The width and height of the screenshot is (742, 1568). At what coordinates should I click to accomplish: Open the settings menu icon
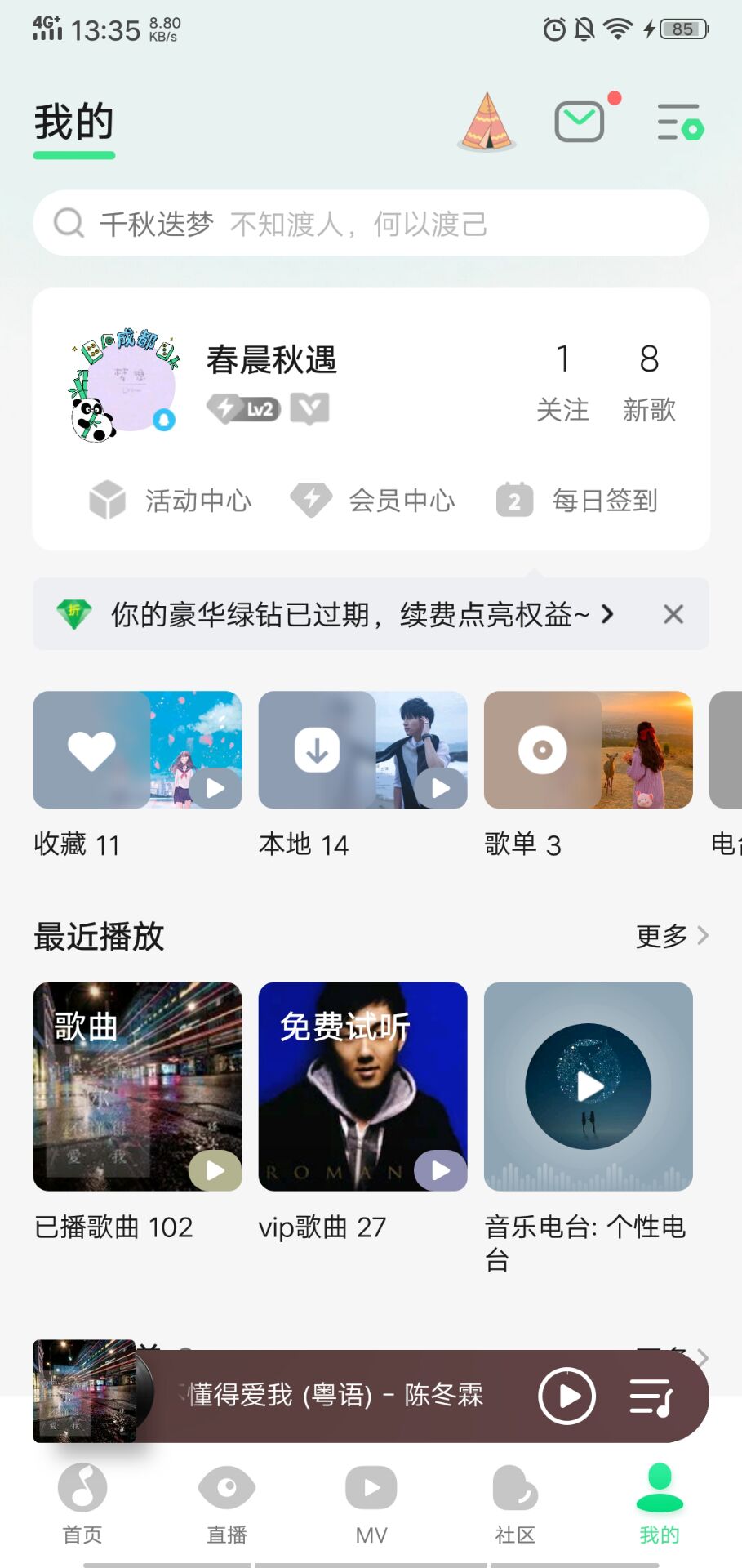(x=679, y=122)
